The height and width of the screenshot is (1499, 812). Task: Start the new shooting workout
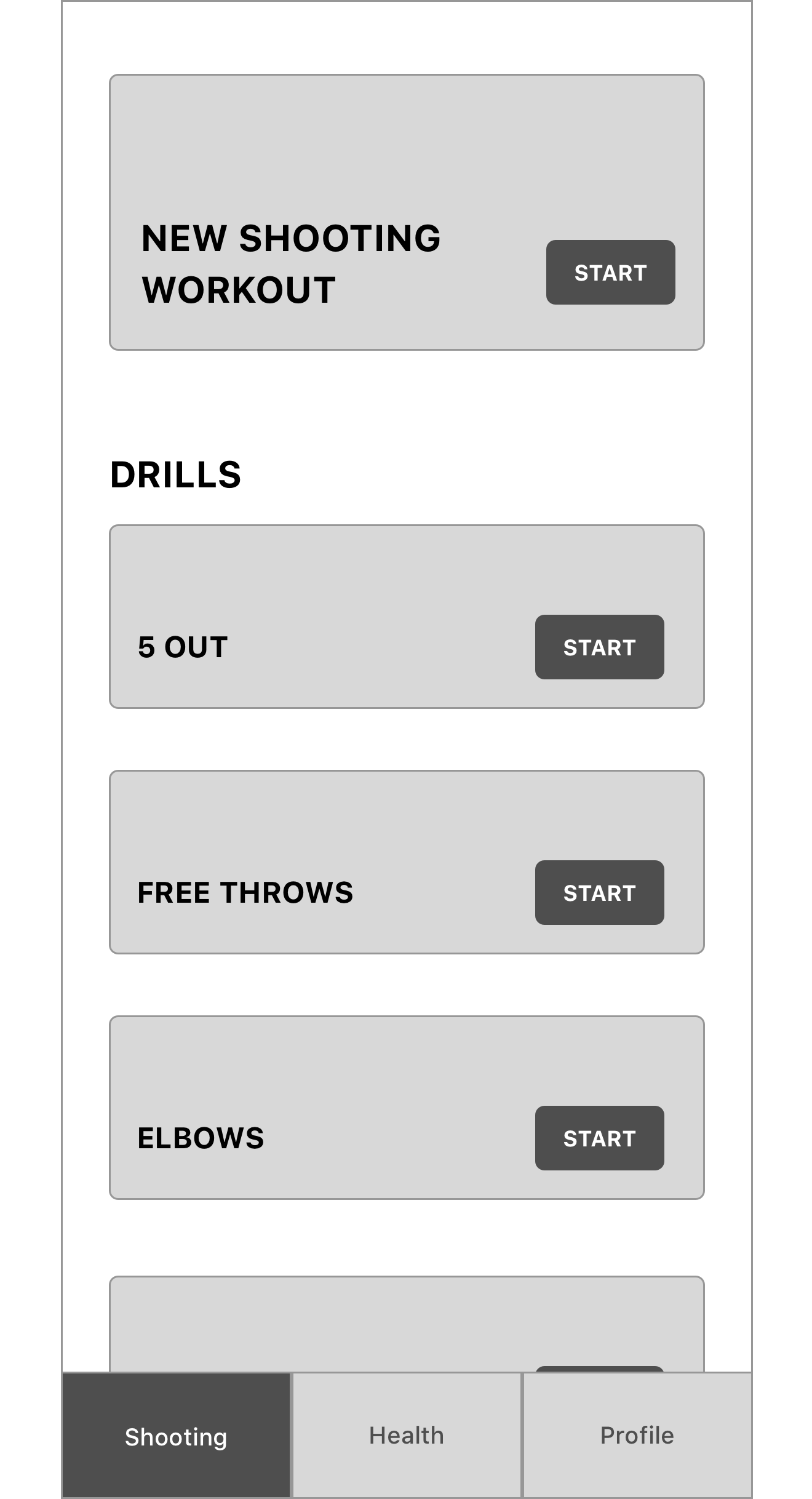point(610,272)
